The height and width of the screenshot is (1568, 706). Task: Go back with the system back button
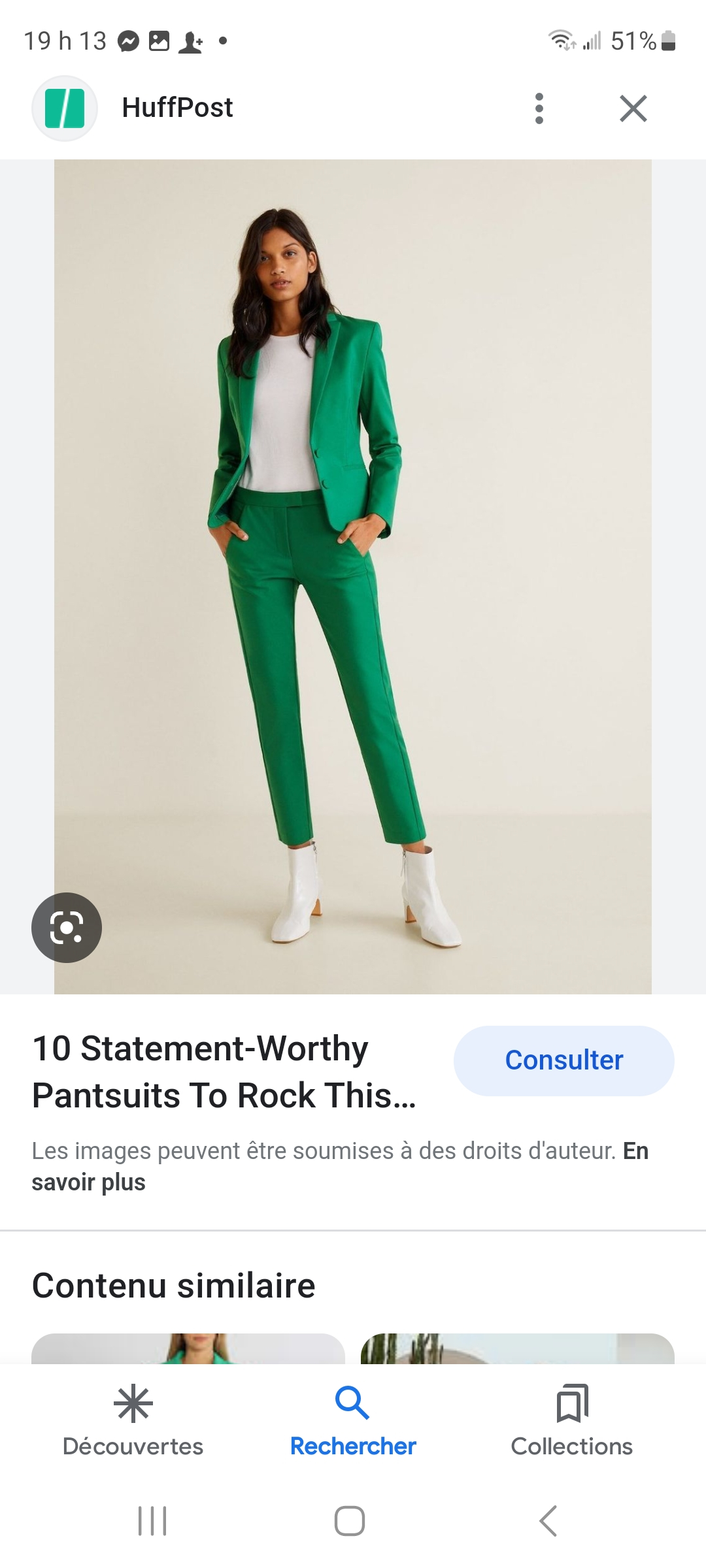(548, 1521)
